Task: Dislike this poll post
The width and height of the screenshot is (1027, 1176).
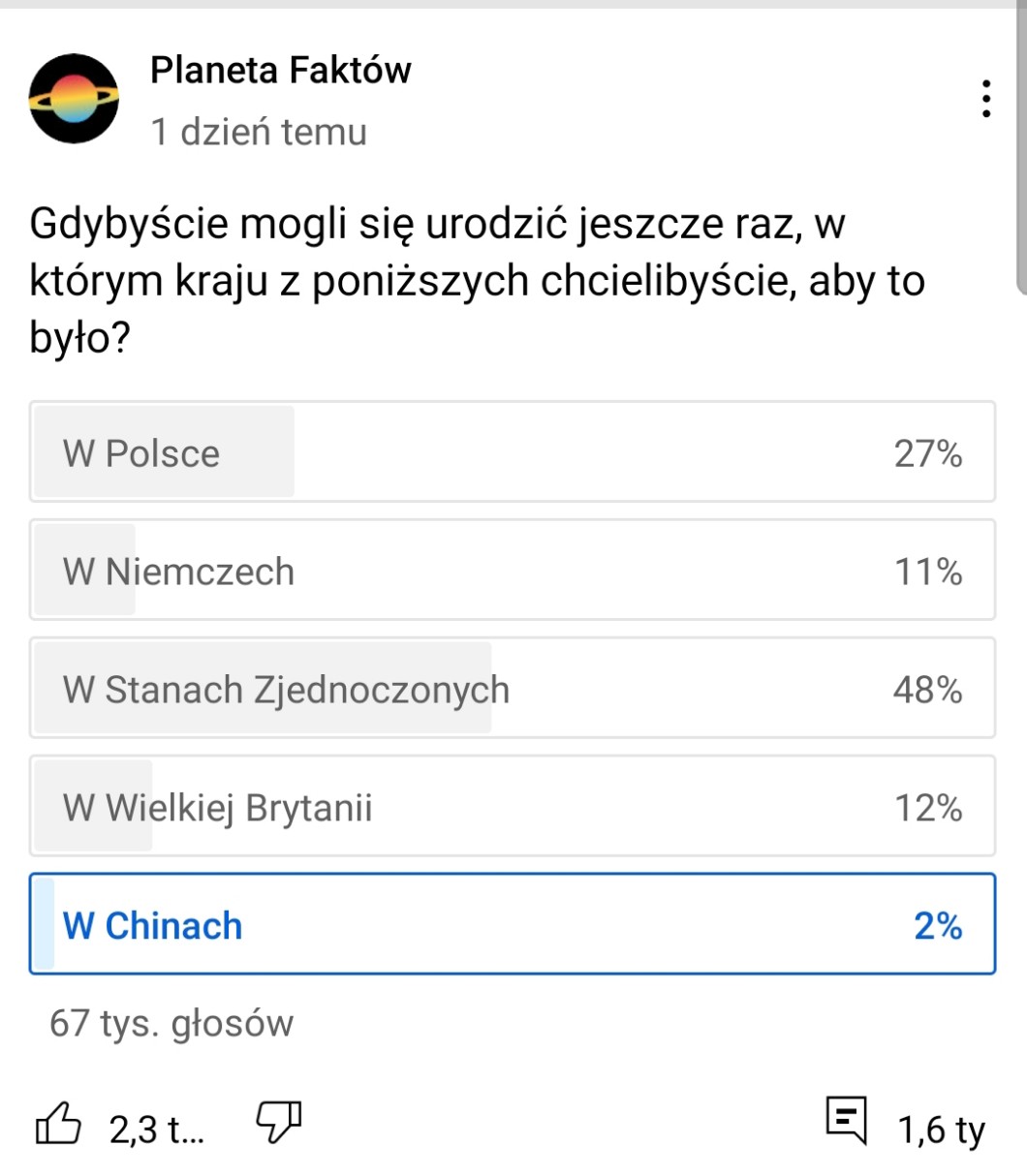Action: tap(279, 1122)
